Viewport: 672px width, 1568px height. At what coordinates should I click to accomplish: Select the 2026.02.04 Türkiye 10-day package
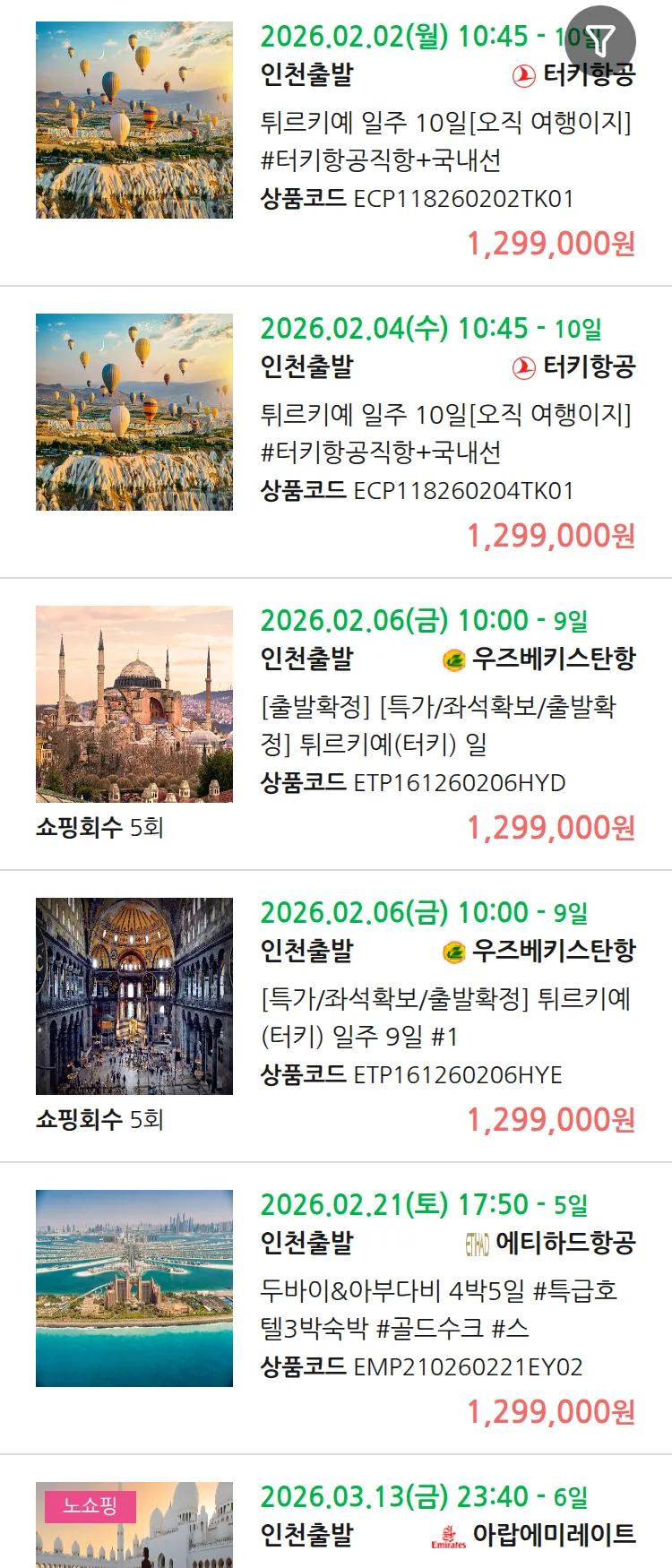point(445,432)
